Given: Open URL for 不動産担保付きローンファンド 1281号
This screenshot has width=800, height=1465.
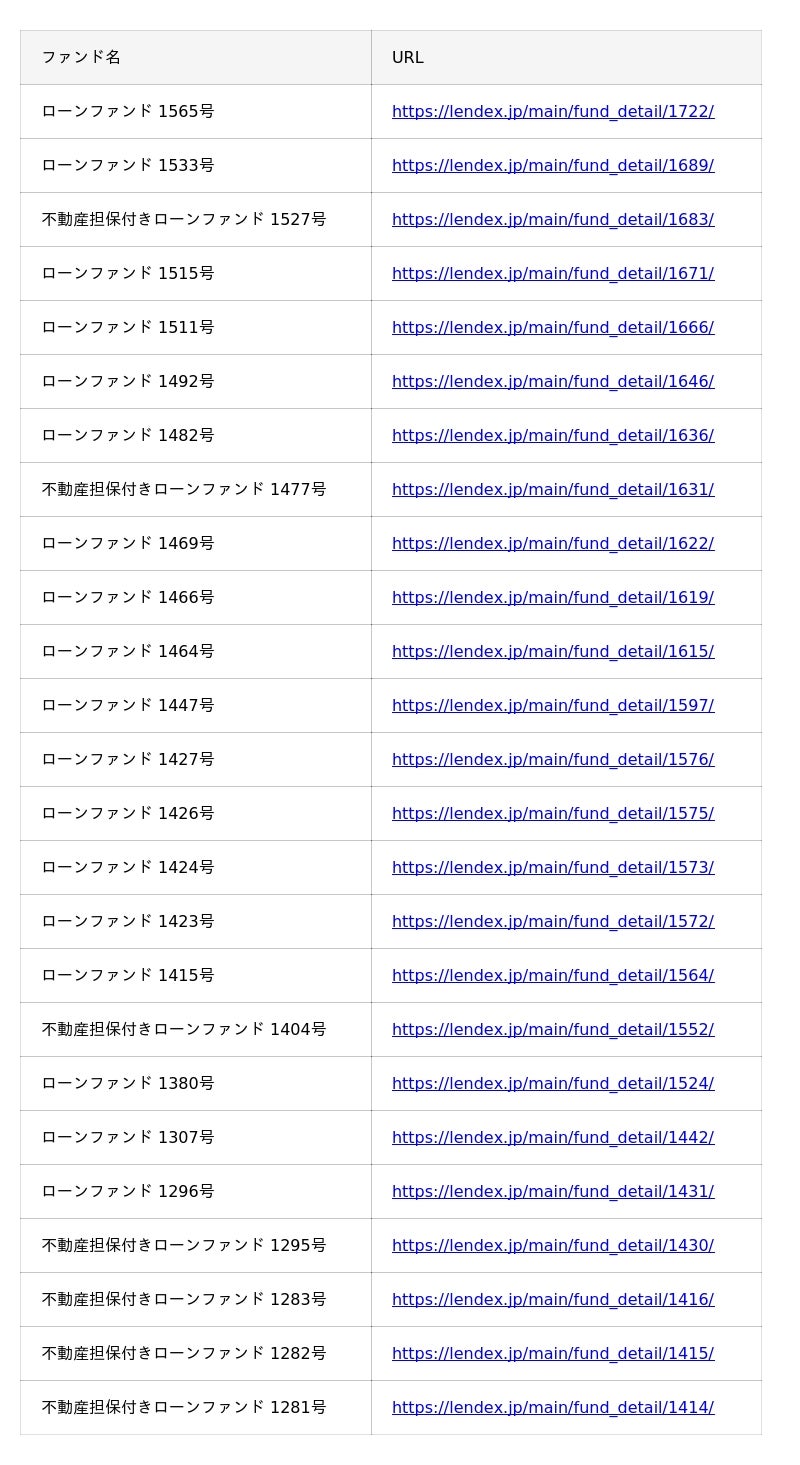Looking at the screenshot, I should 552,1408.
